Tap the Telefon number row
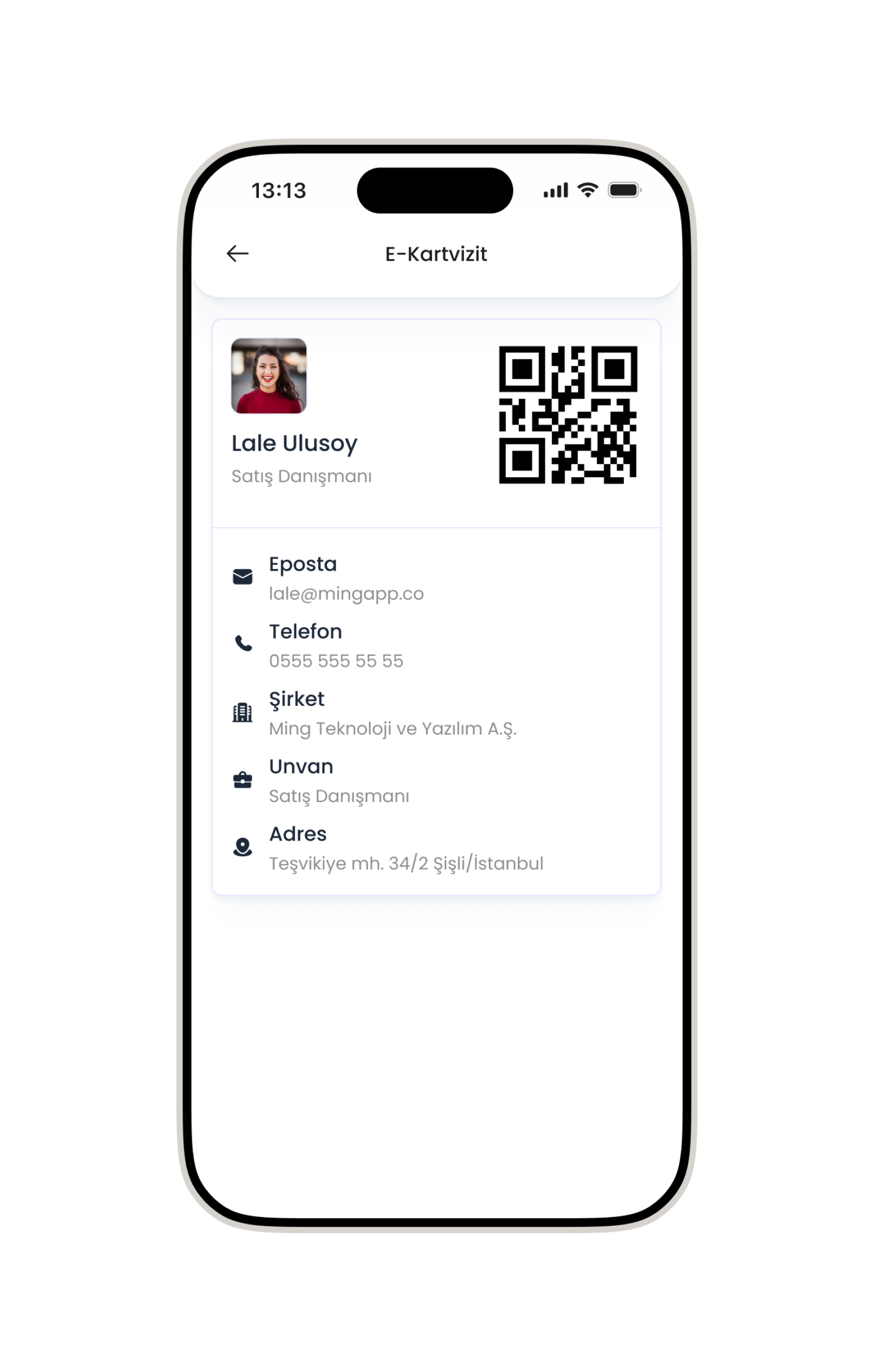The image size is (874, 1372). click(336, 645)
